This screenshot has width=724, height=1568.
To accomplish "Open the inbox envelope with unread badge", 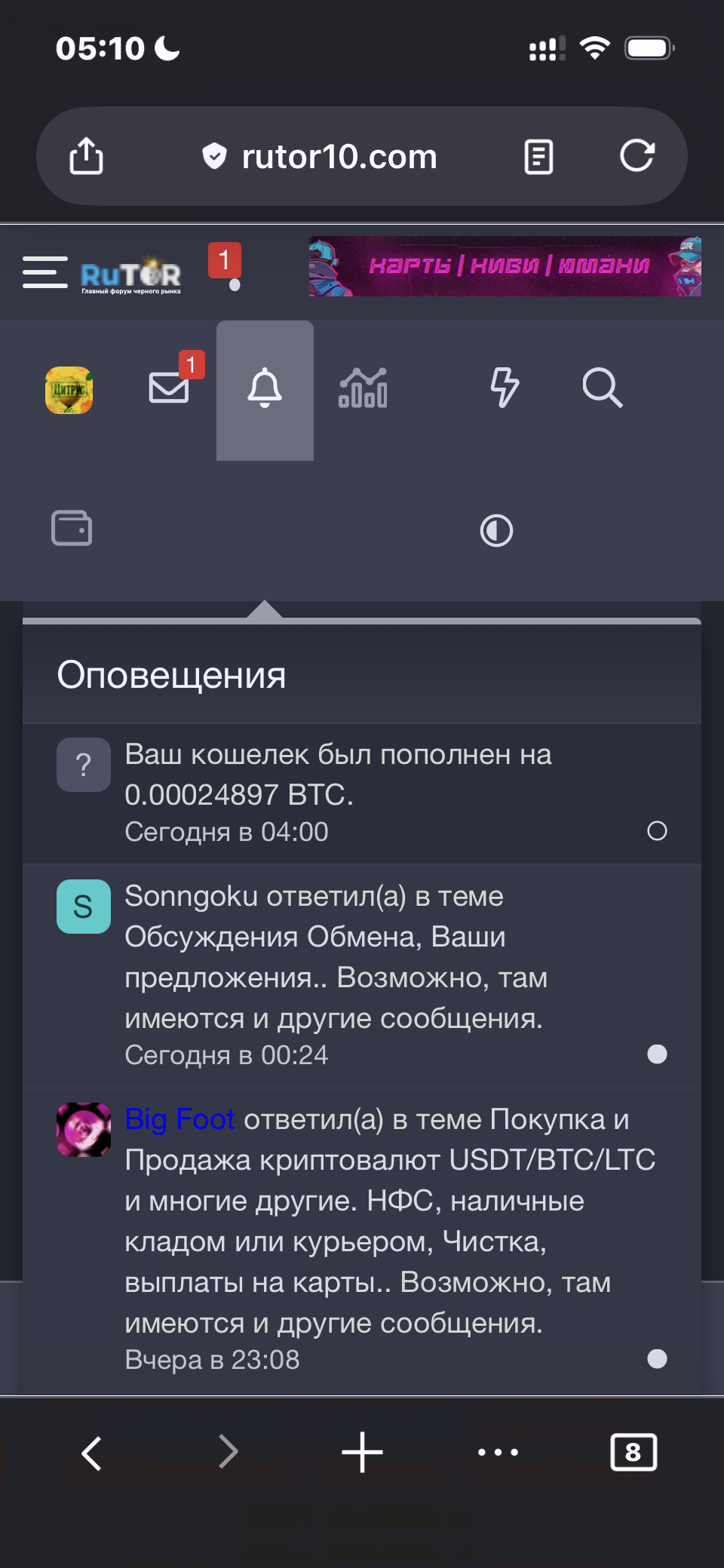I will coord(167,388).
